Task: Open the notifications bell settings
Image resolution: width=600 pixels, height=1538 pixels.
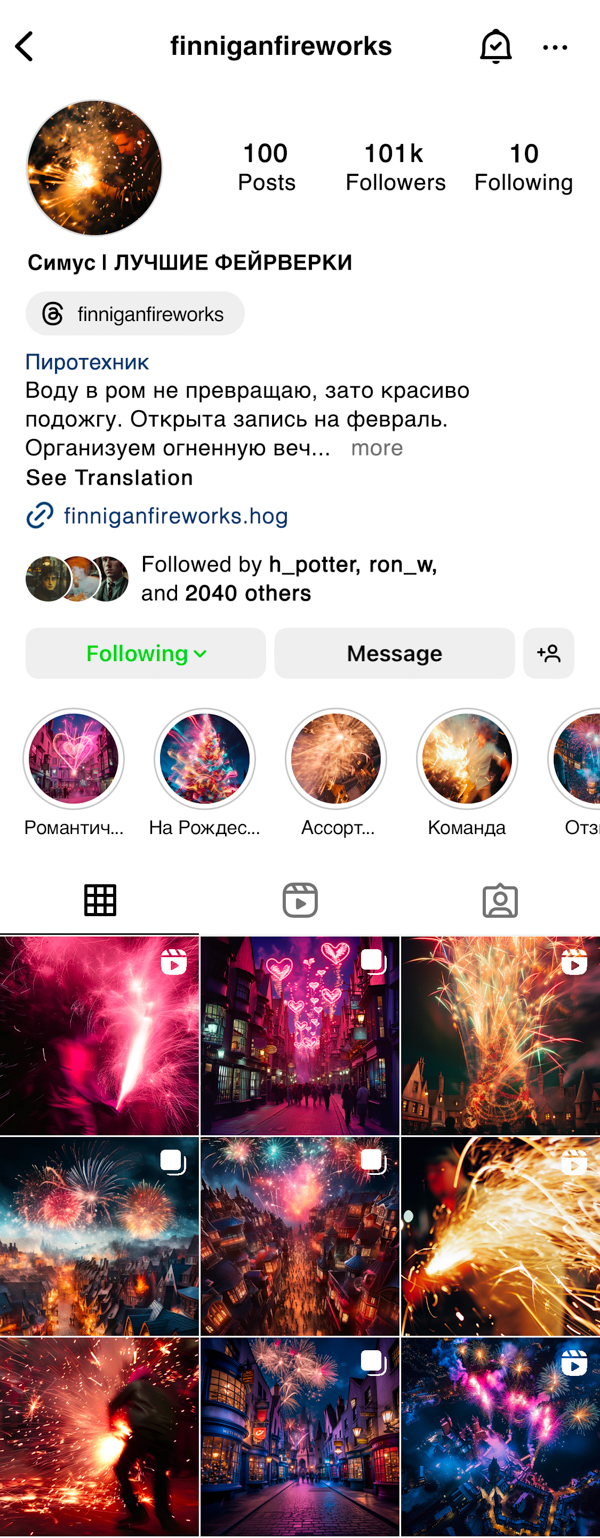Action: tap(495, 46)
